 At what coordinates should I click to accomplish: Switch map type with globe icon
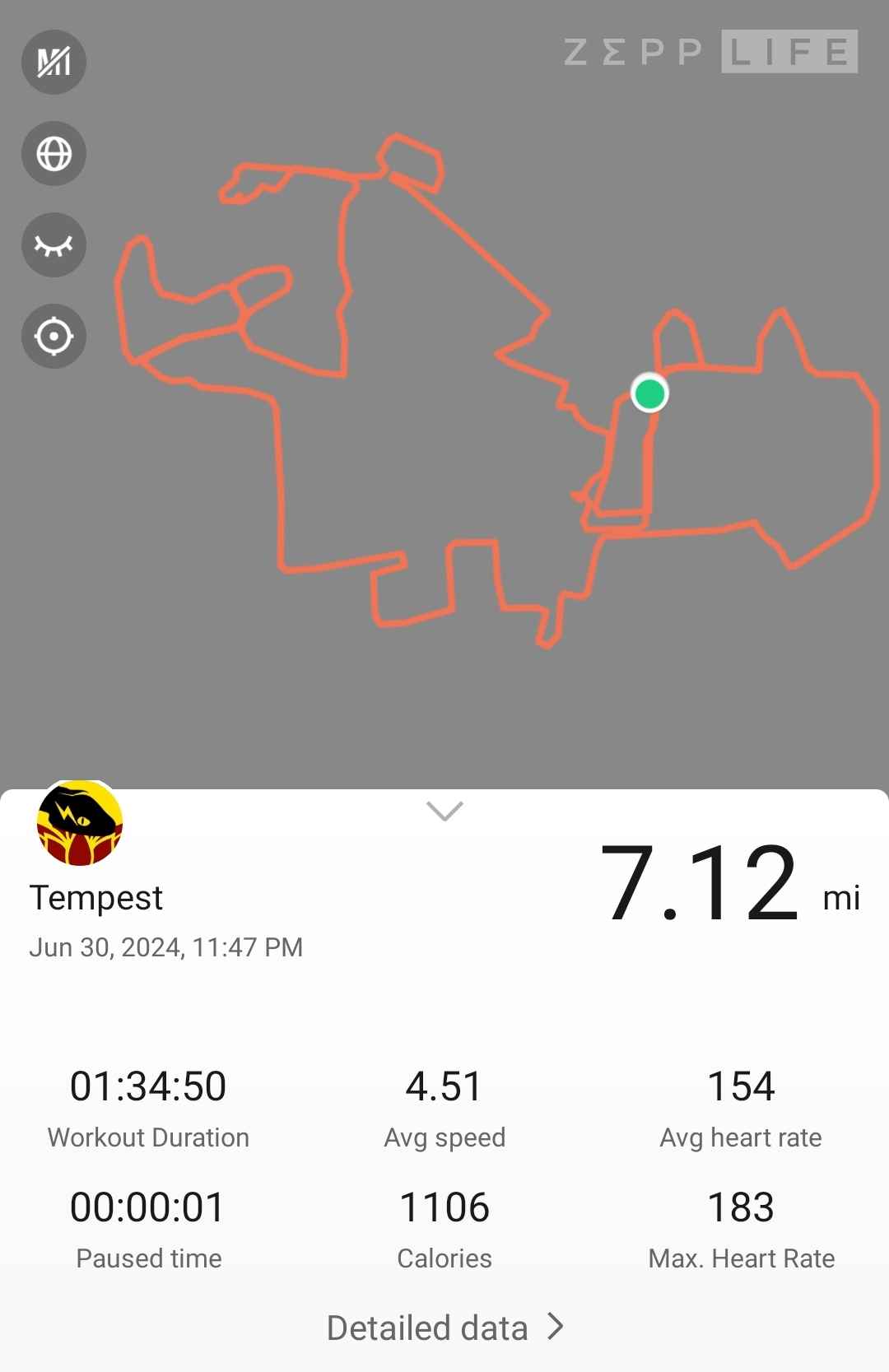click(54, 154)
